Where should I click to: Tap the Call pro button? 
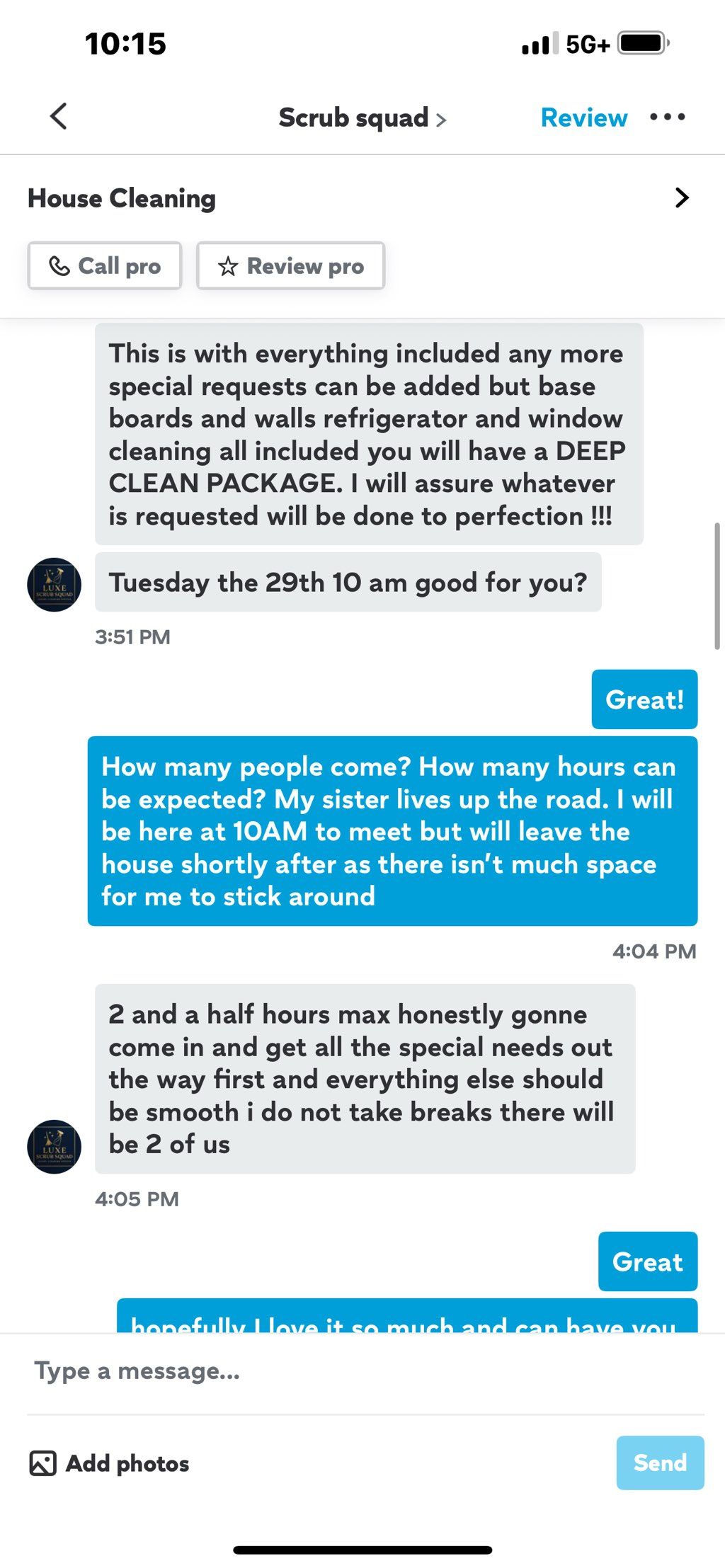(105, 266)
